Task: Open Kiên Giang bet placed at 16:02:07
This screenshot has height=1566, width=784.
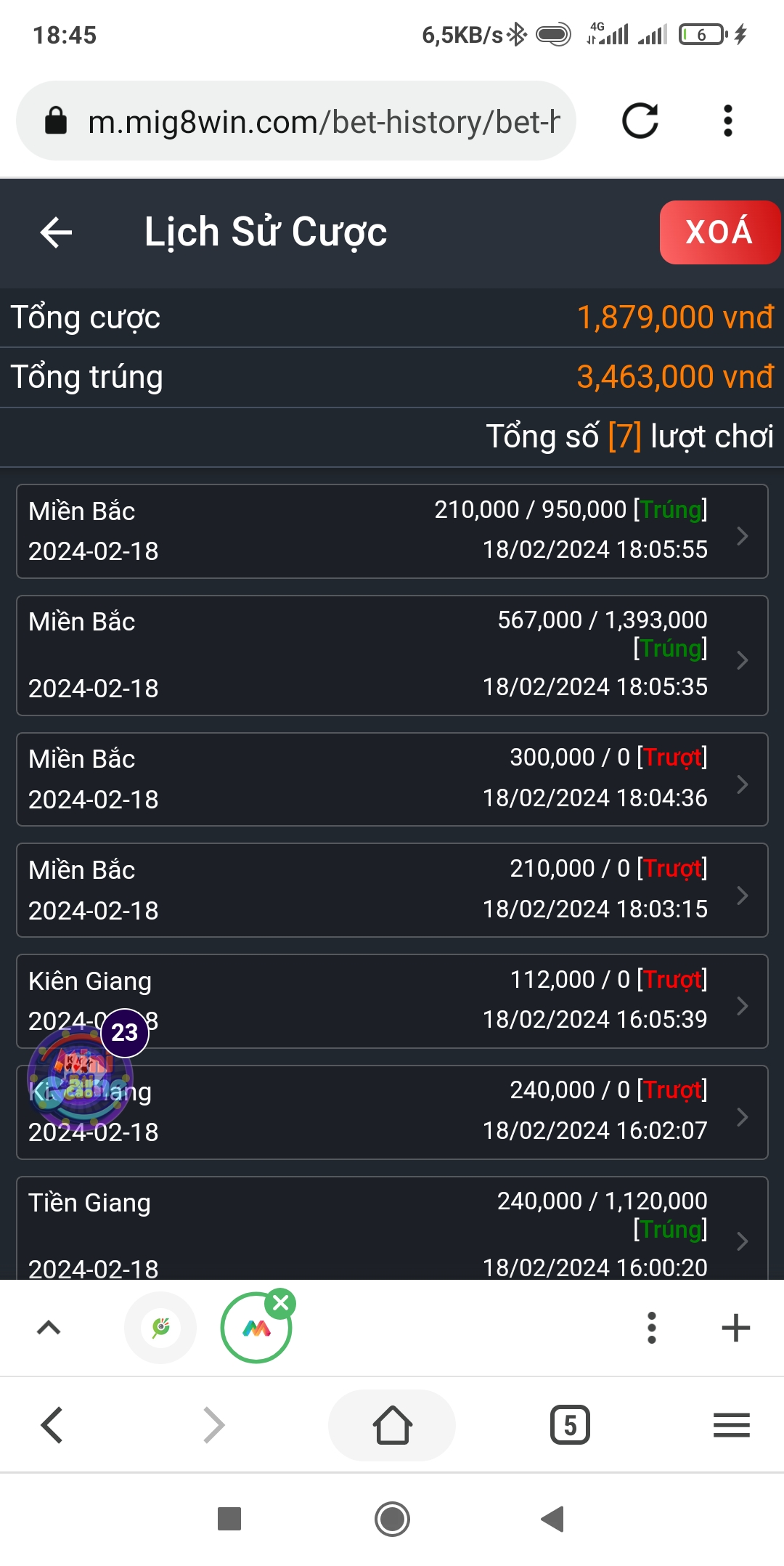Action: click(x=392, y=1112)
